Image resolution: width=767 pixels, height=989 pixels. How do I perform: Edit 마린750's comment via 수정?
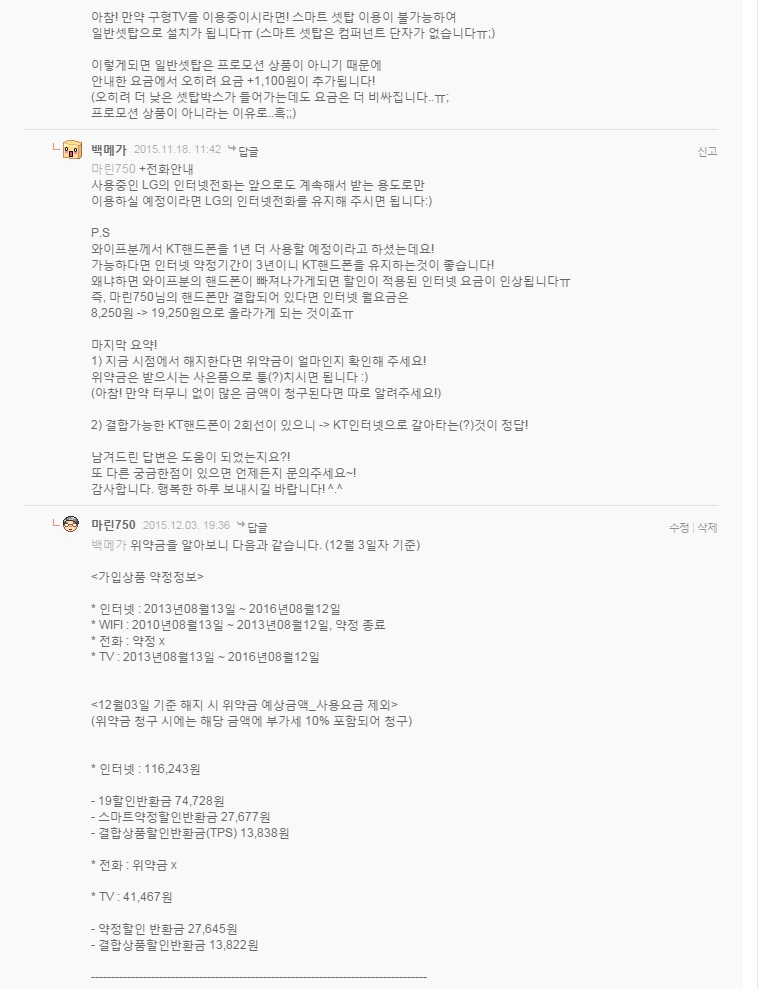679,527
